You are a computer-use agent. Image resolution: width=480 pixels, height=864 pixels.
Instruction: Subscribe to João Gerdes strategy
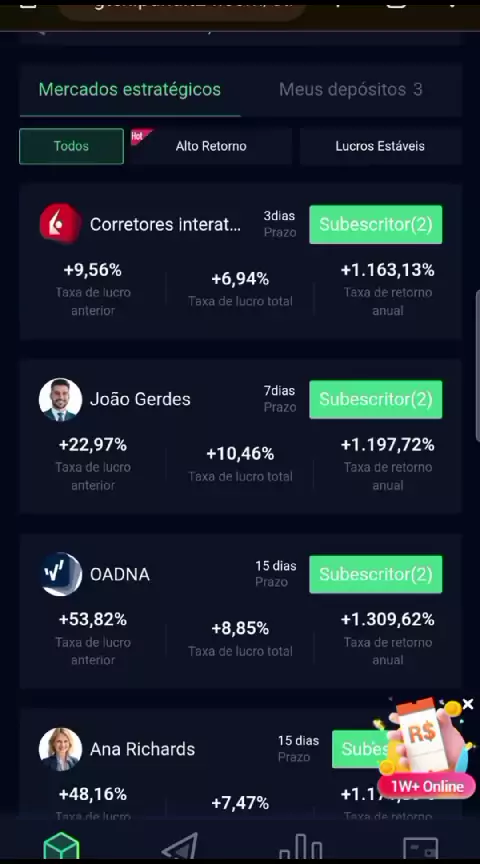tap(376, 399)
